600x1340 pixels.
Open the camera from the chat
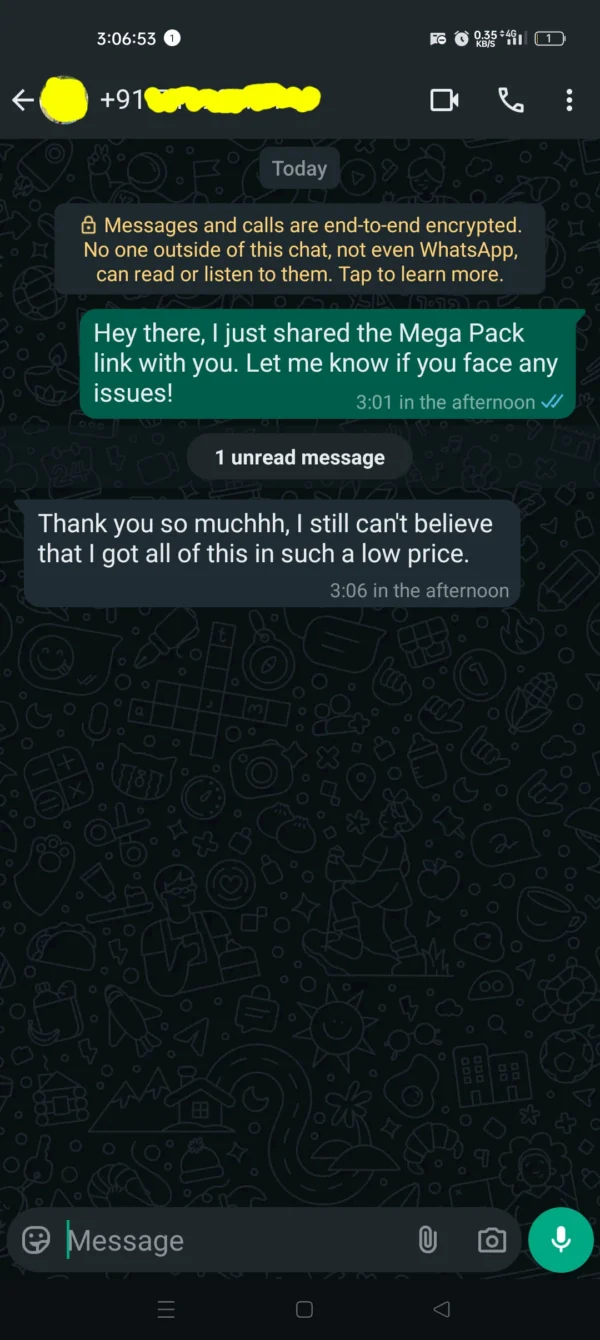coord(491,1241)
